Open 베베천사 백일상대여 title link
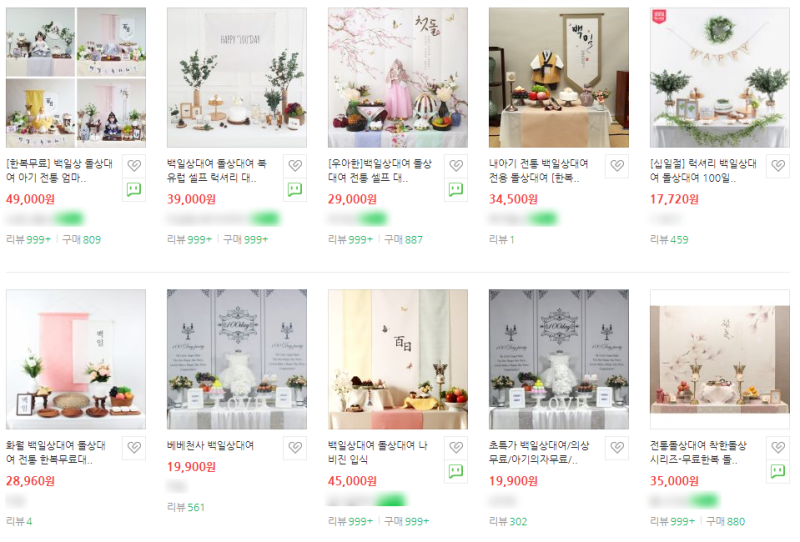The width and height of the screenshot is (800, 542). tap(211, 446)
